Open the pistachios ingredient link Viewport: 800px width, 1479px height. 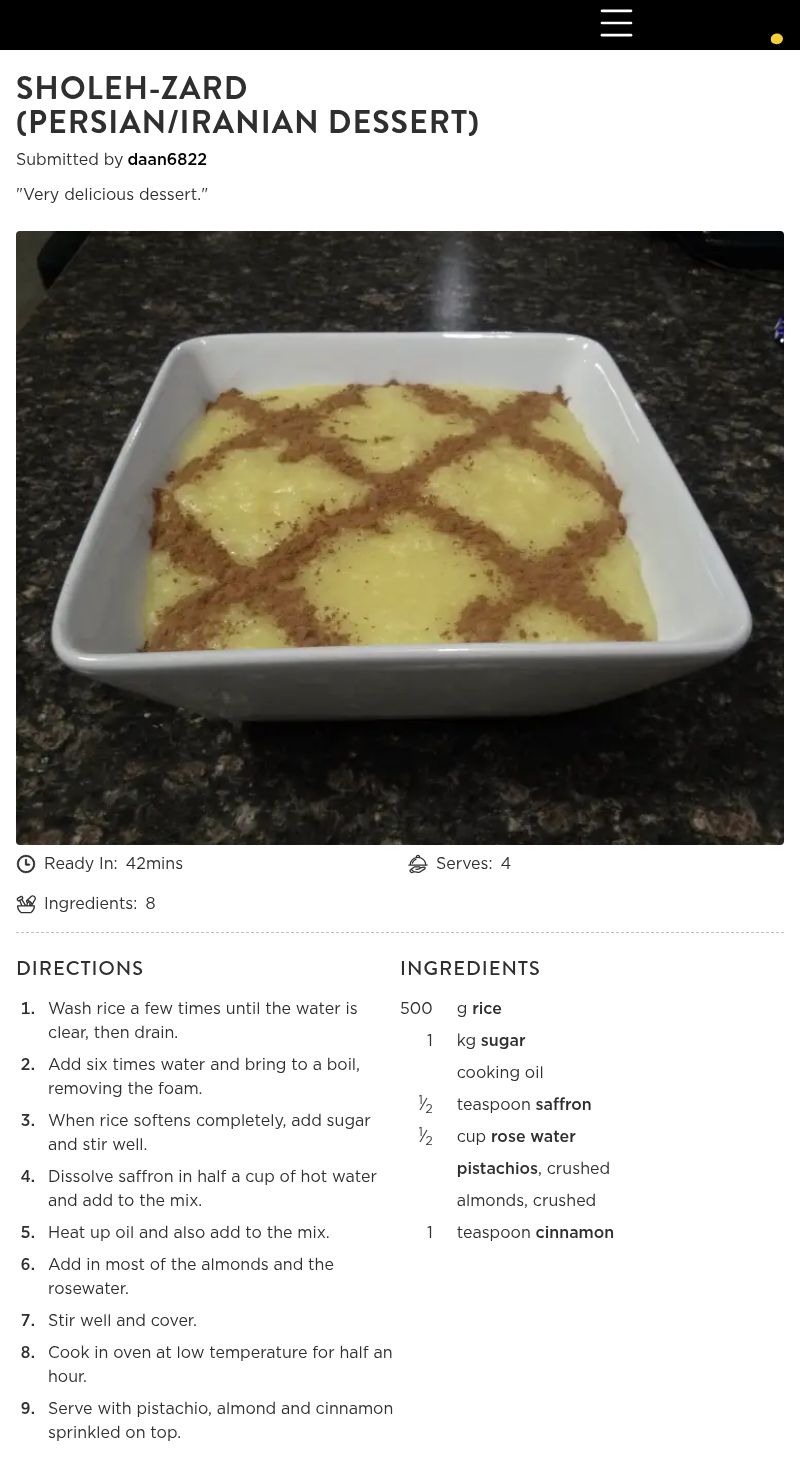point(497,1169)
